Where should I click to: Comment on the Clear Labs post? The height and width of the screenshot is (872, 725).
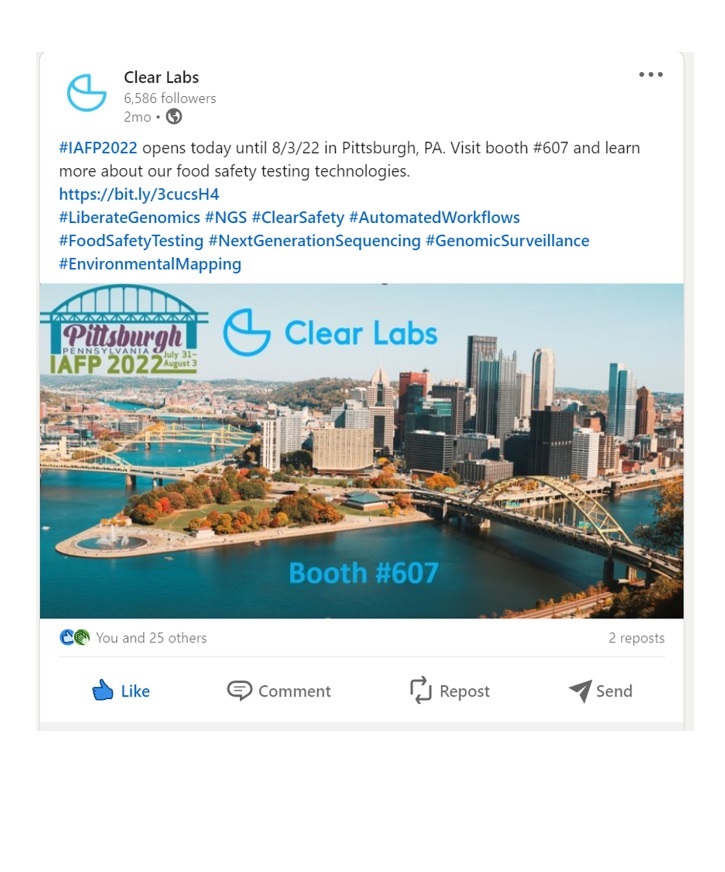click(278, 691)
